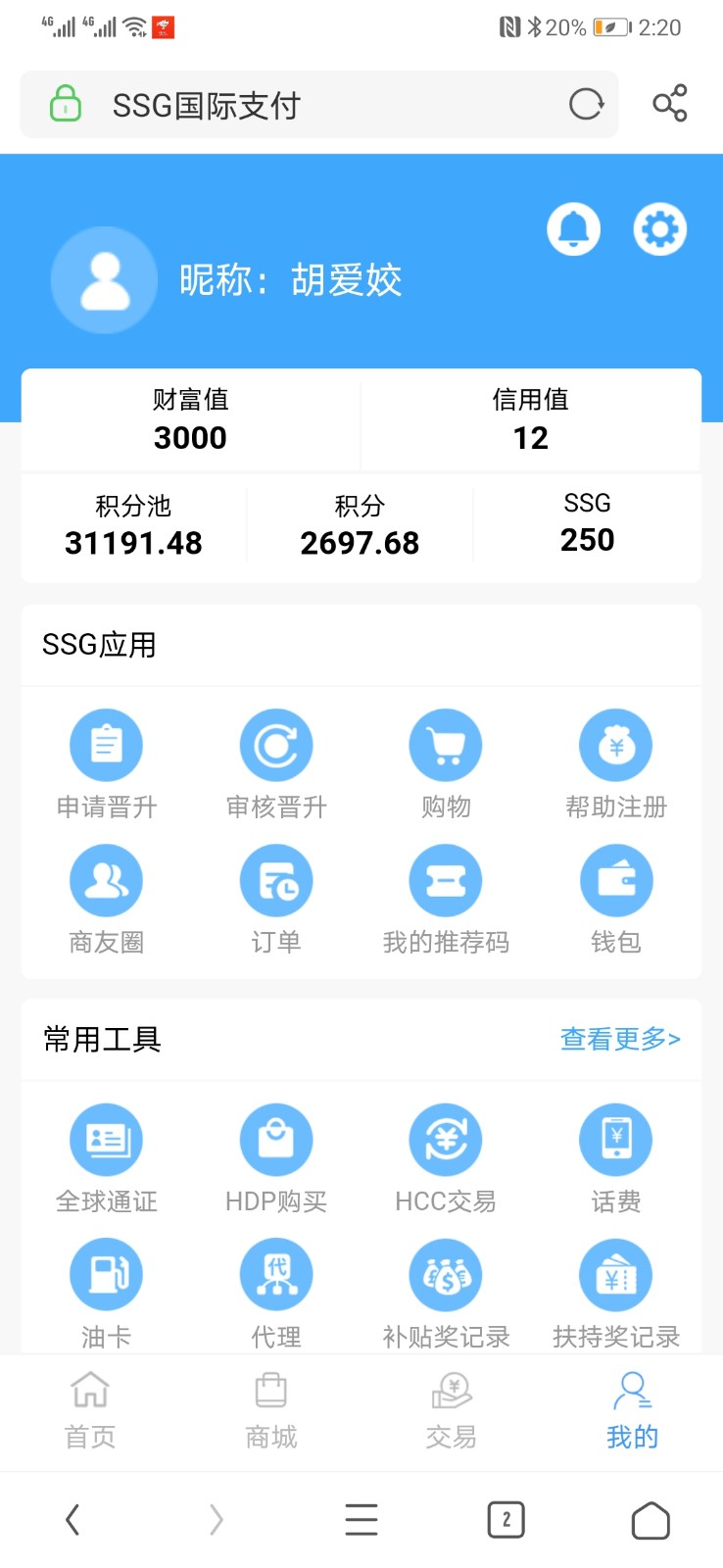The width and height of the screenshot is (723, 1568).
Task: Open 申请晋升 application
Action: 106,764
